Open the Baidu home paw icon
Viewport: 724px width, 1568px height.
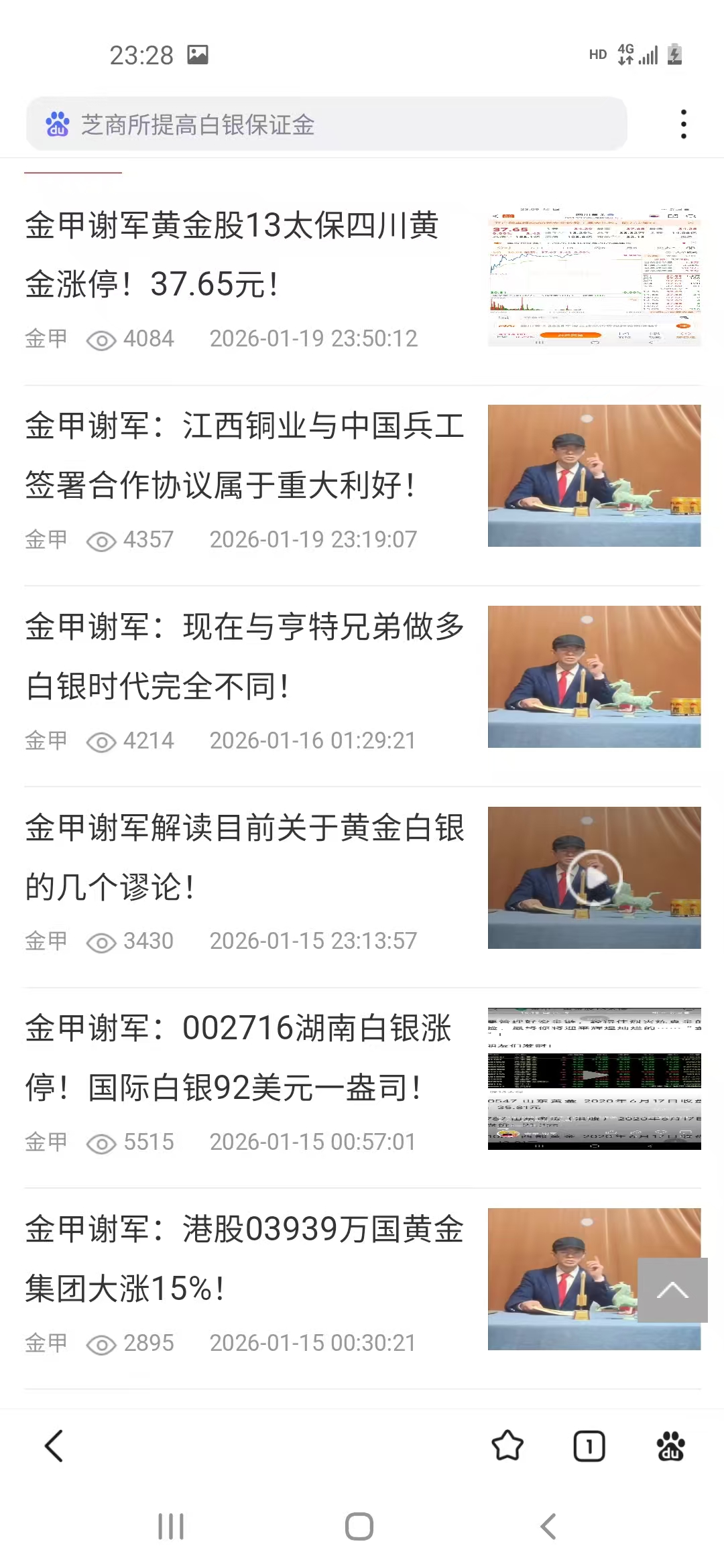pyautogui.click(x=670, y=1446)
